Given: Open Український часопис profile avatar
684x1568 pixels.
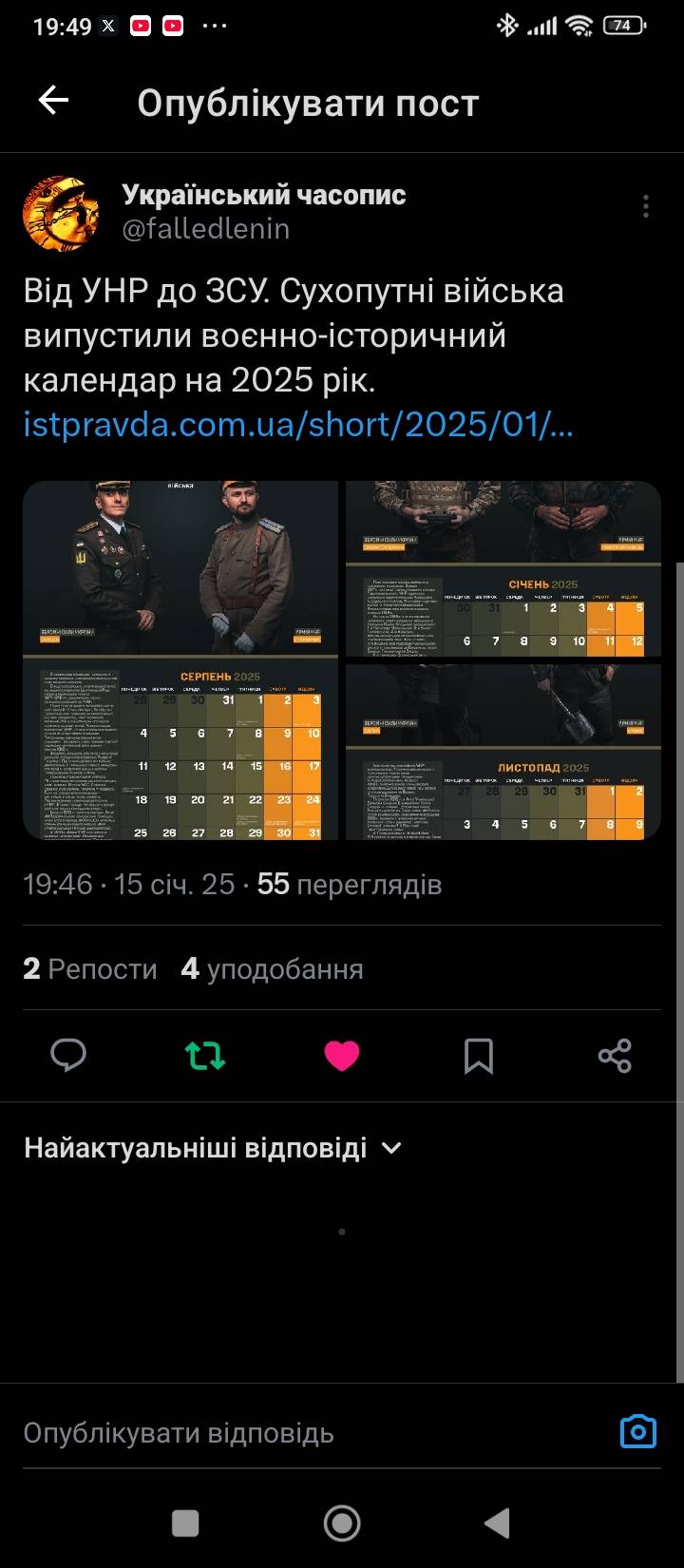Looking at the screenshot, I should point(61,213).
